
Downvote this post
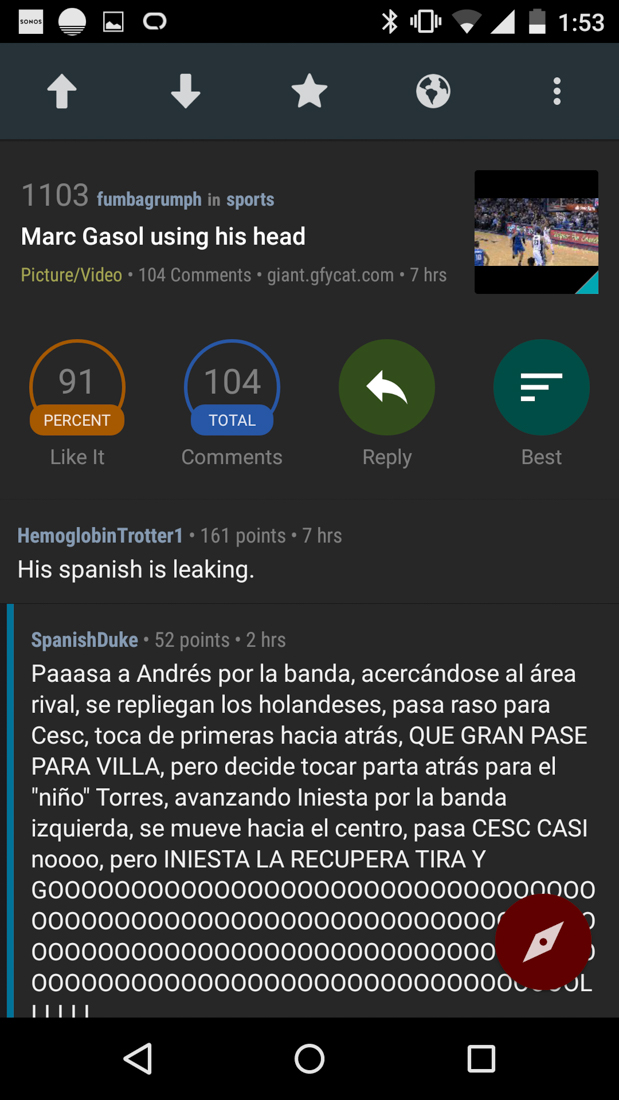186,92
